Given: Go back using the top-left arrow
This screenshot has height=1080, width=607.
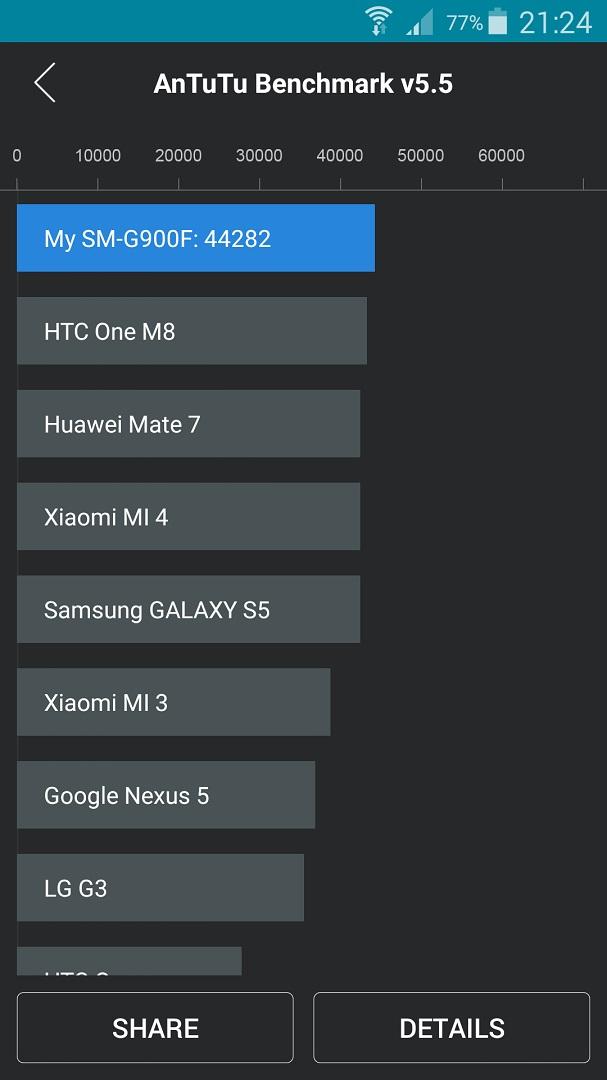Looking at the screenshot, I should point(45,83).
